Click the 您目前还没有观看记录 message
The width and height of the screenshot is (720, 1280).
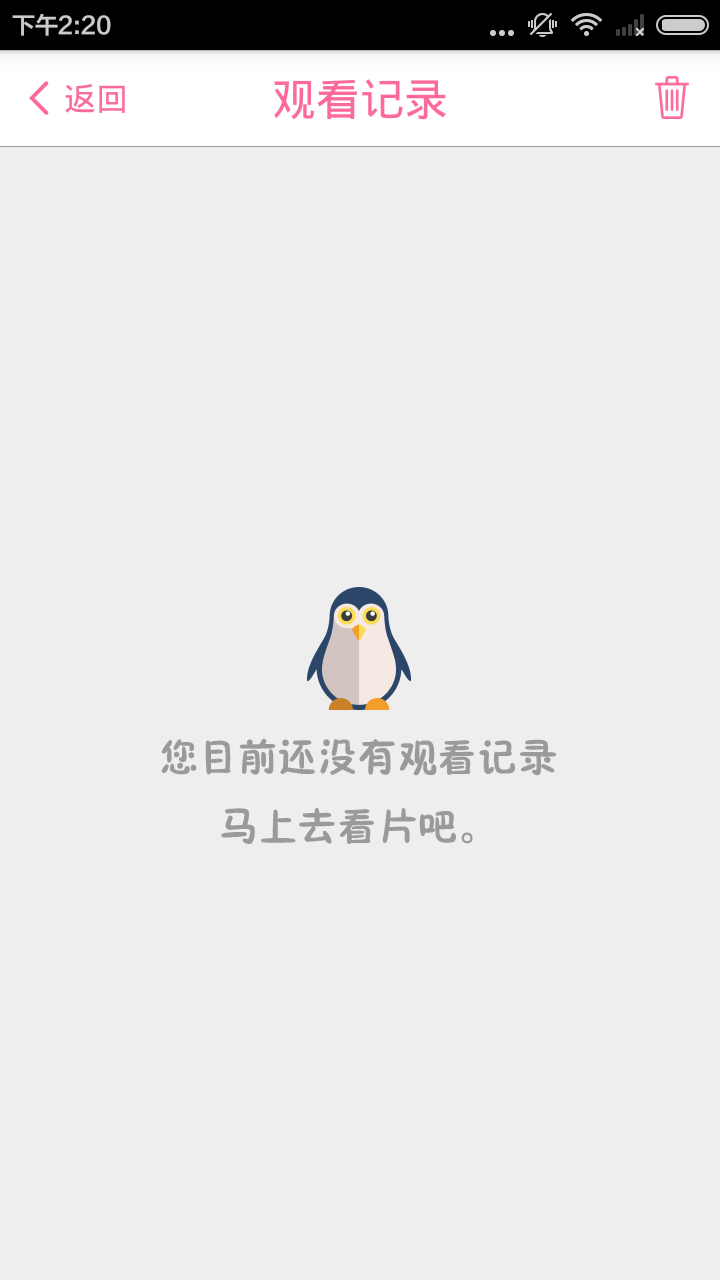point(359,759)
